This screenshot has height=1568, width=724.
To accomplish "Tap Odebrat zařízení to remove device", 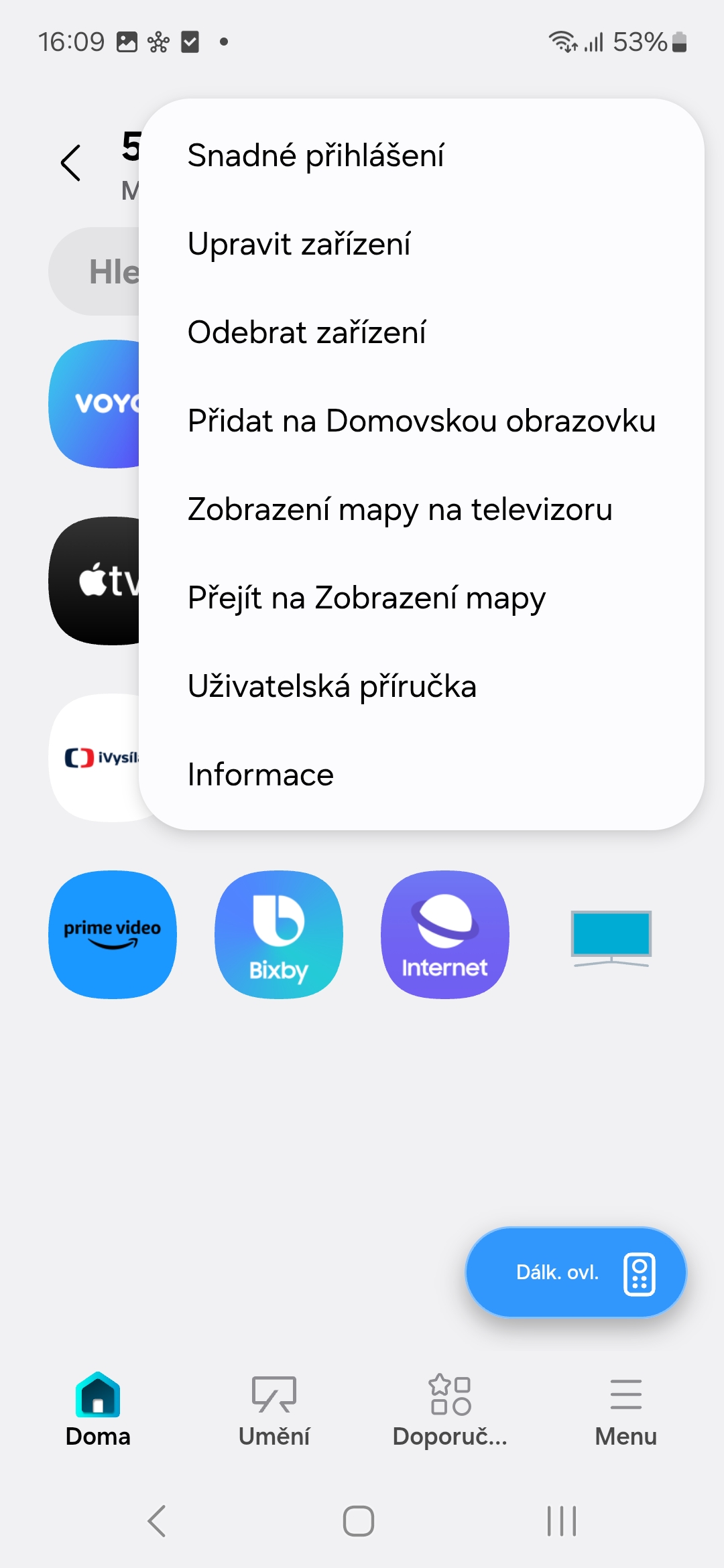I will tap(421, 332).
